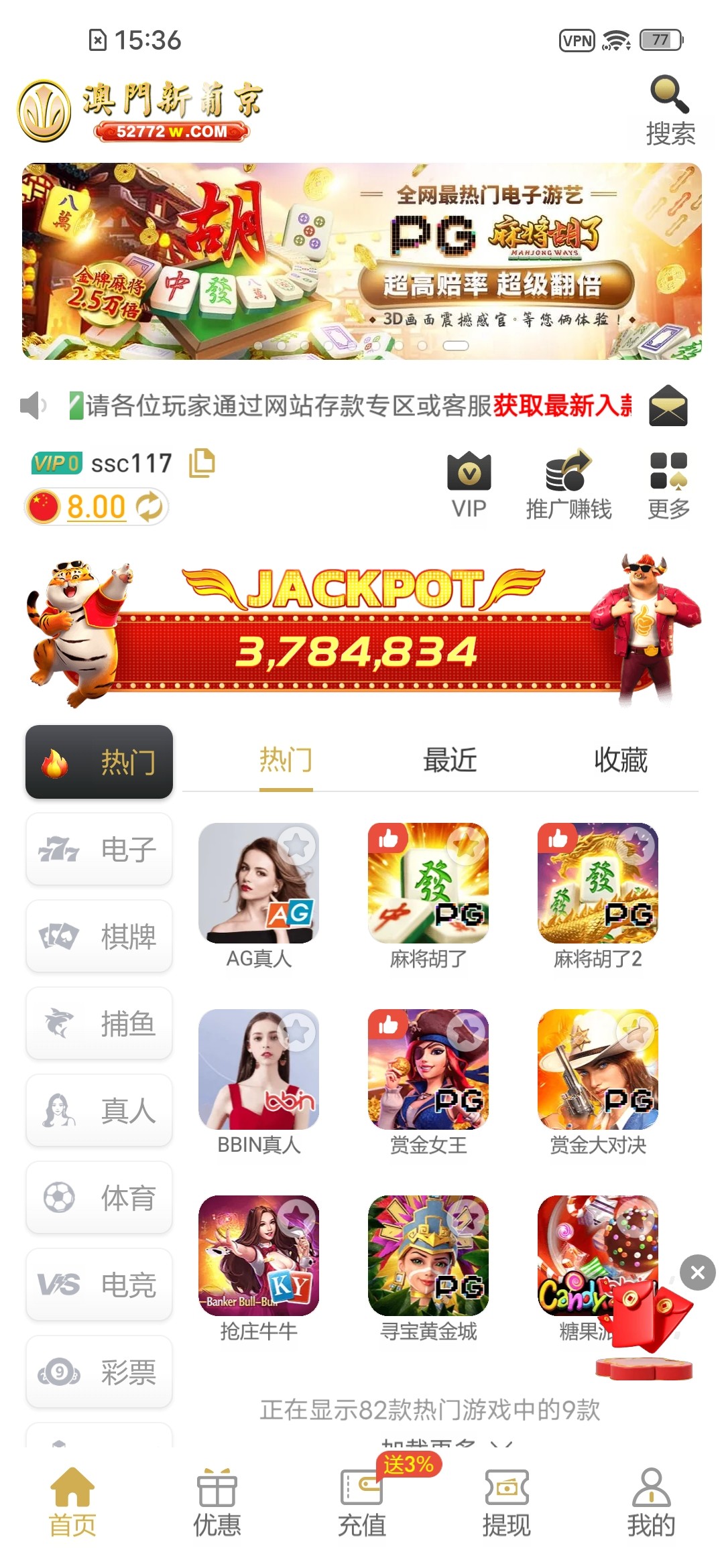The image size is (724, 1568).
Task: Switch to the 收藏 tab
Action: 621,761
